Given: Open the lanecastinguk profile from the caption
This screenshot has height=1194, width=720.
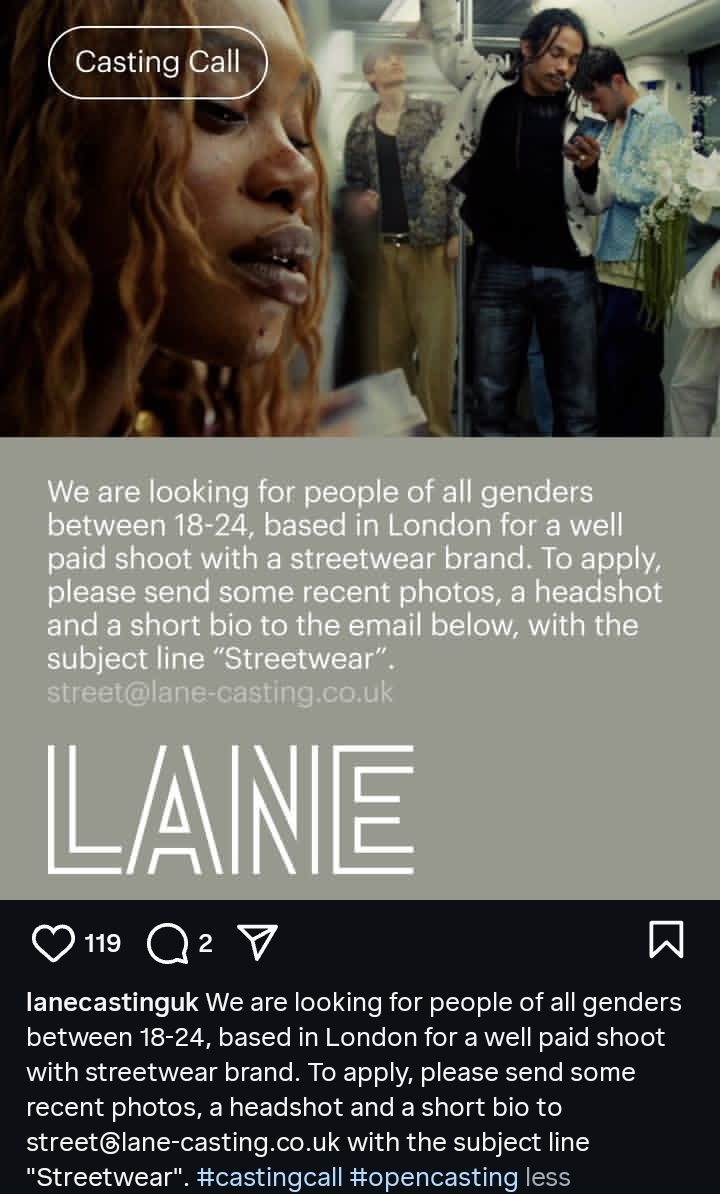Looking at the screenshot, I should tap(113, 1003).
